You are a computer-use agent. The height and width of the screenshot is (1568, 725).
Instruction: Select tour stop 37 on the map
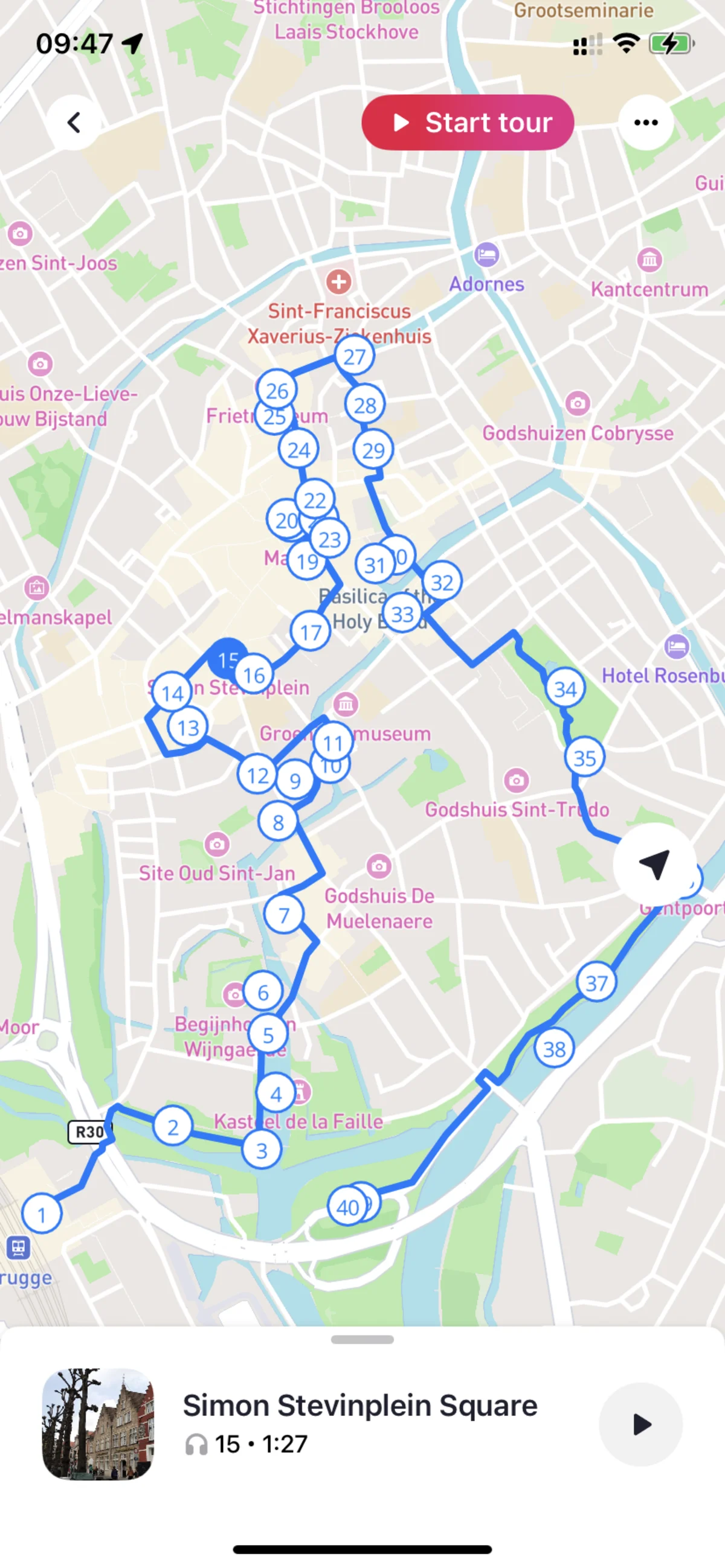[596, 982]
